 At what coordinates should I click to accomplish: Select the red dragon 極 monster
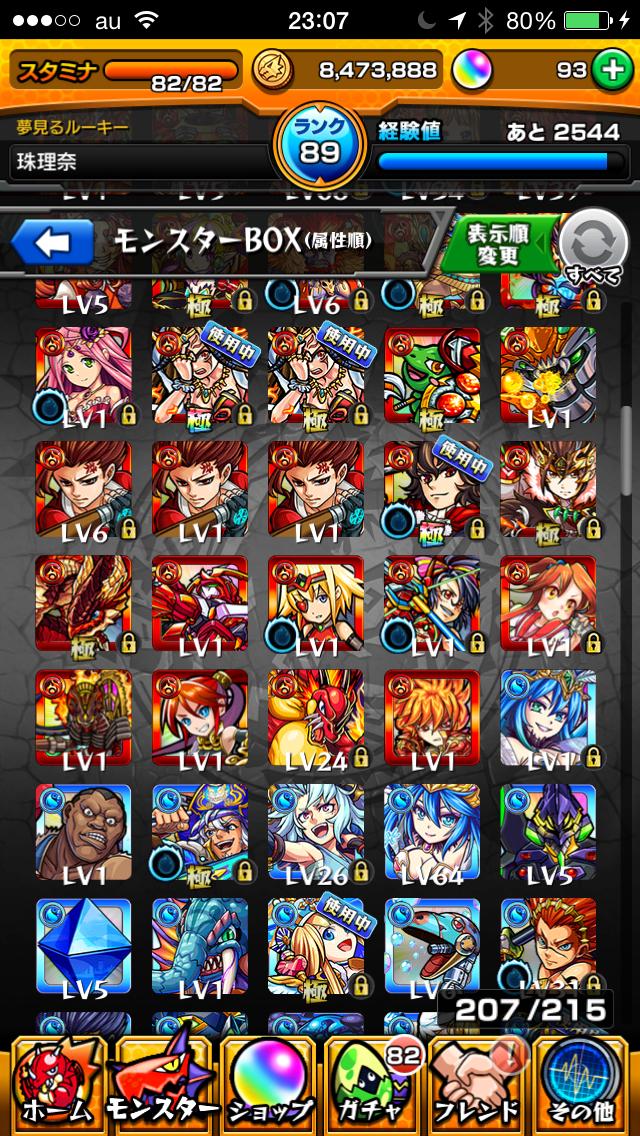84,603
